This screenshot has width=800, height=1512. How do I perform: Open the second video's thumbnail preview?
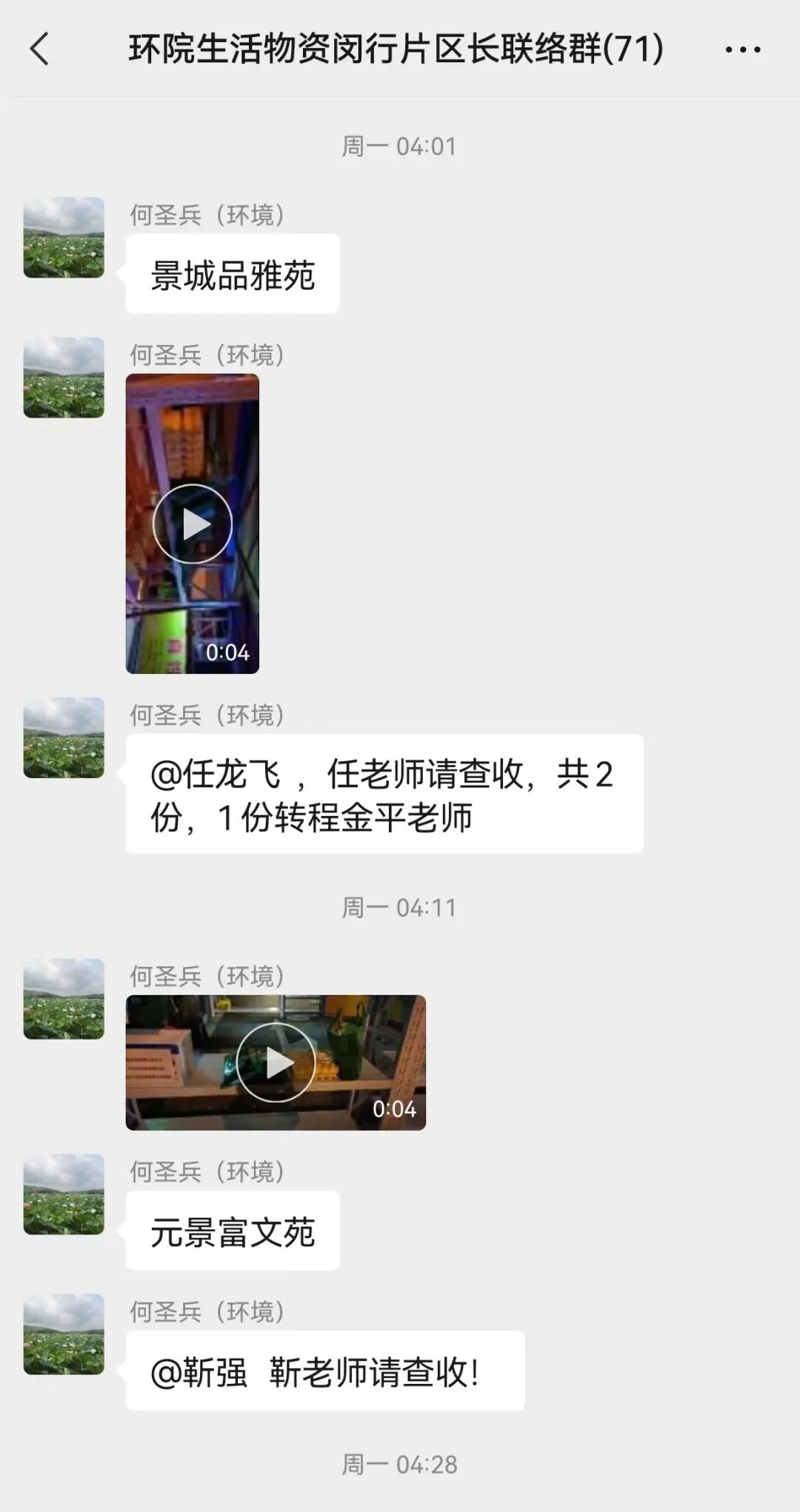(x=276, y=1062)
